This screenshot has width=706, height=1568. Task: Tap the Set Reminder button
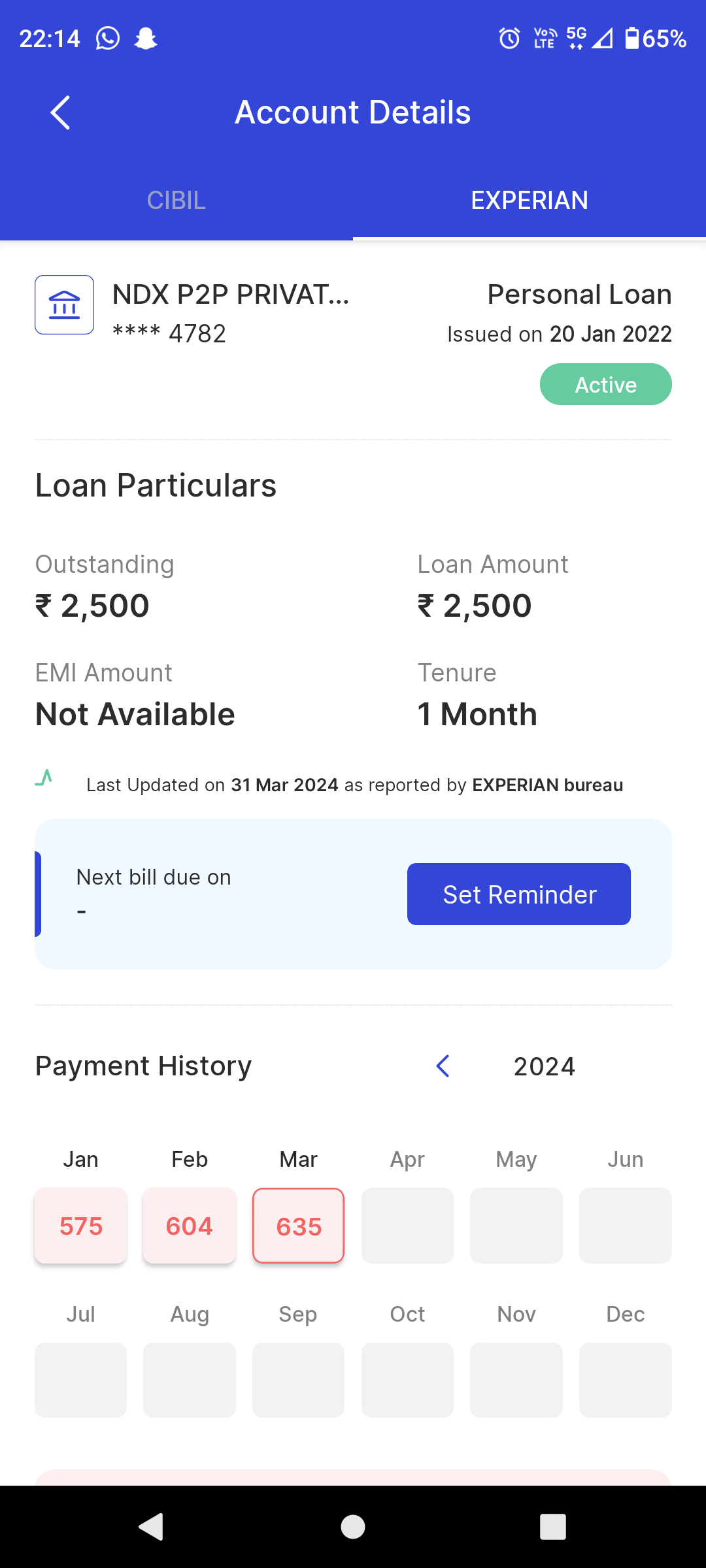point(518,894)
